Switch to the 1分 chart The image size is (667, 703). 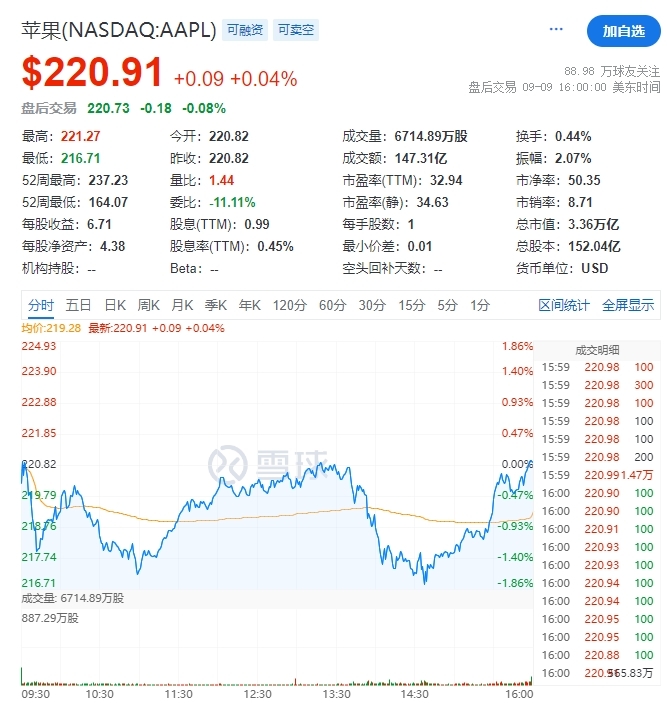point(480,305)
